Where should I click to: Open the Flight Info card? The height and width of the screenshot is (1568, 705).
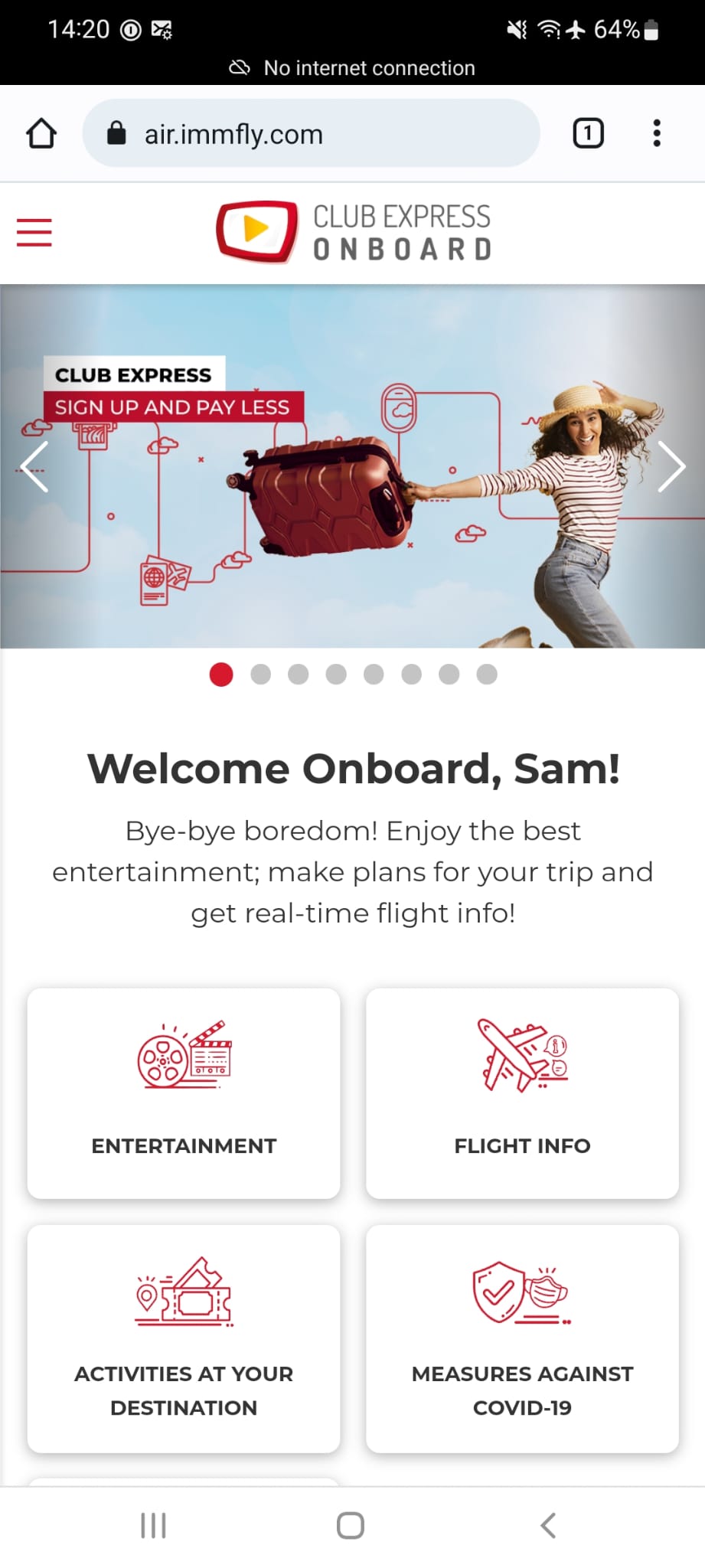click(522, 1093)
